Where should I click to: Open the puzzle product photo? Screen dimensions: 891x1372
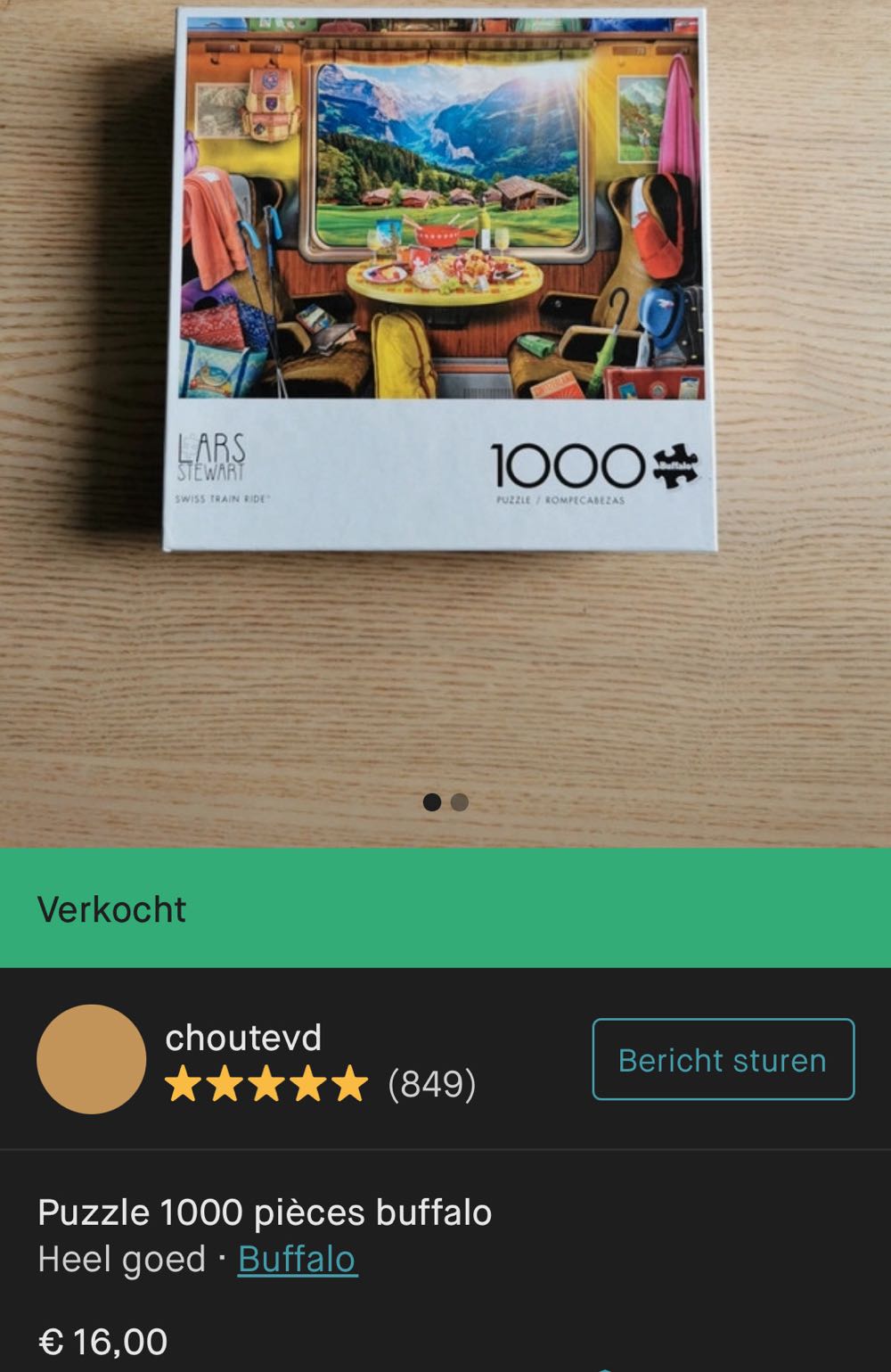[x=441, y=281]
